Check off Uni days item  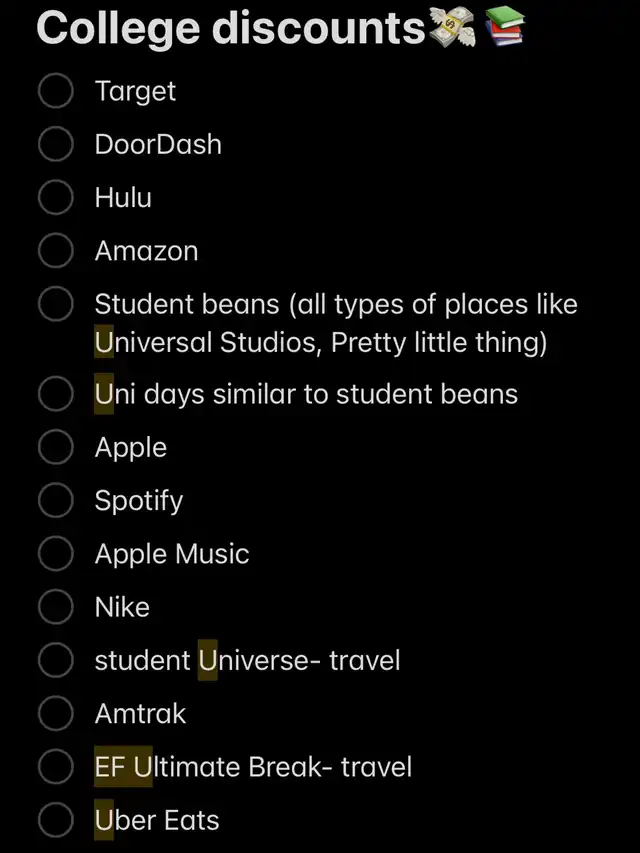pyautogui.click(x=56, y=394)
